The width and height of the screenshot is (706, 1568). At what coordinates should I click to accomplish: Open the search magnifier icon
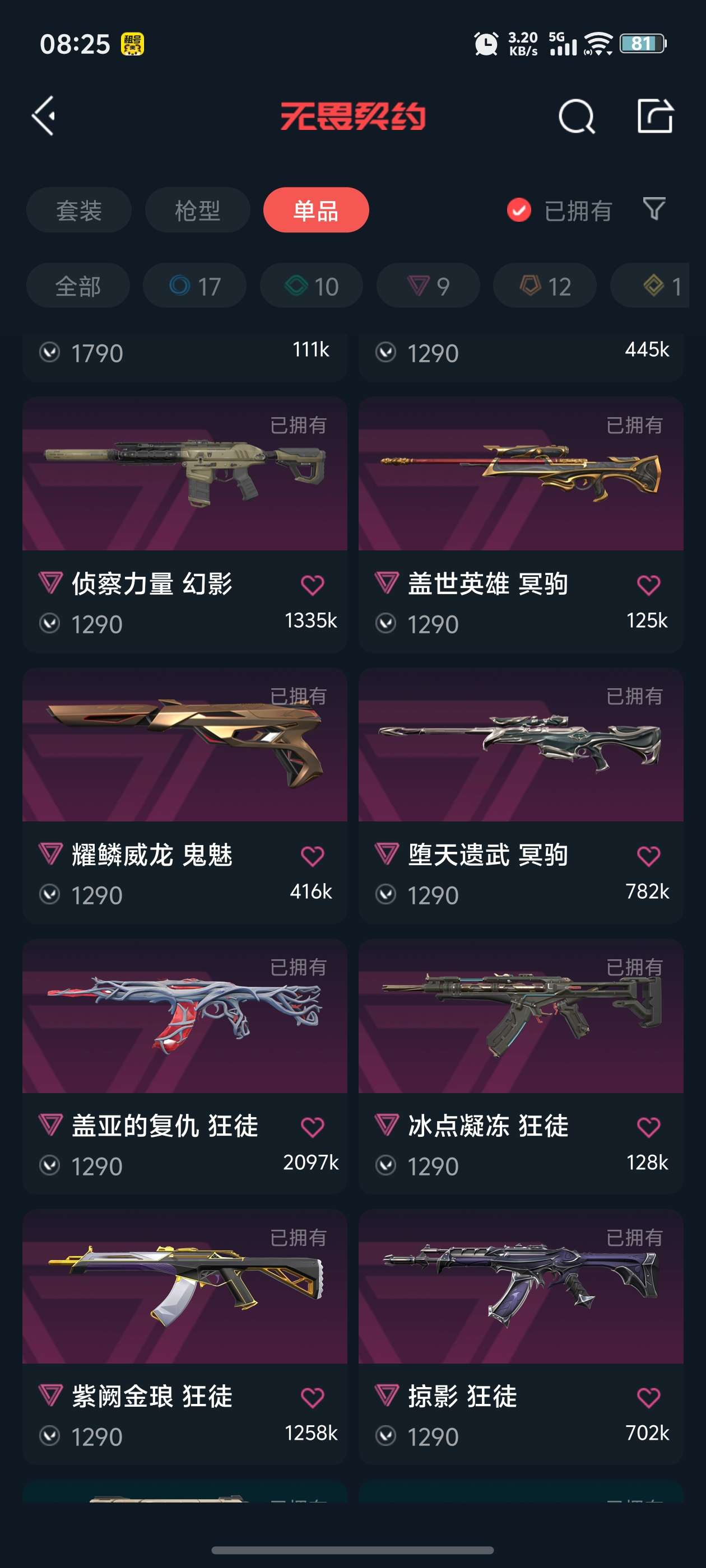point(575,116)
